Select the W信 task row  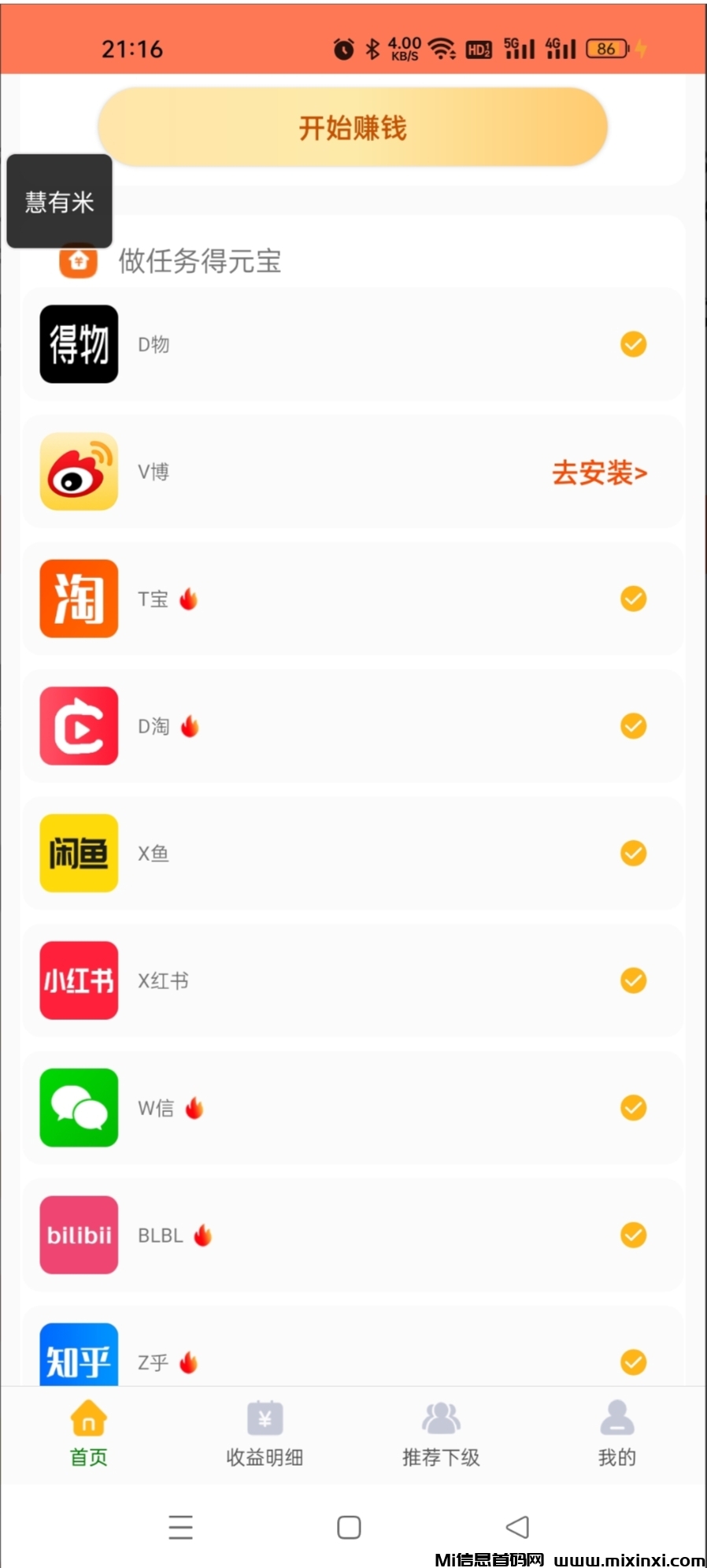(353, 1108)
